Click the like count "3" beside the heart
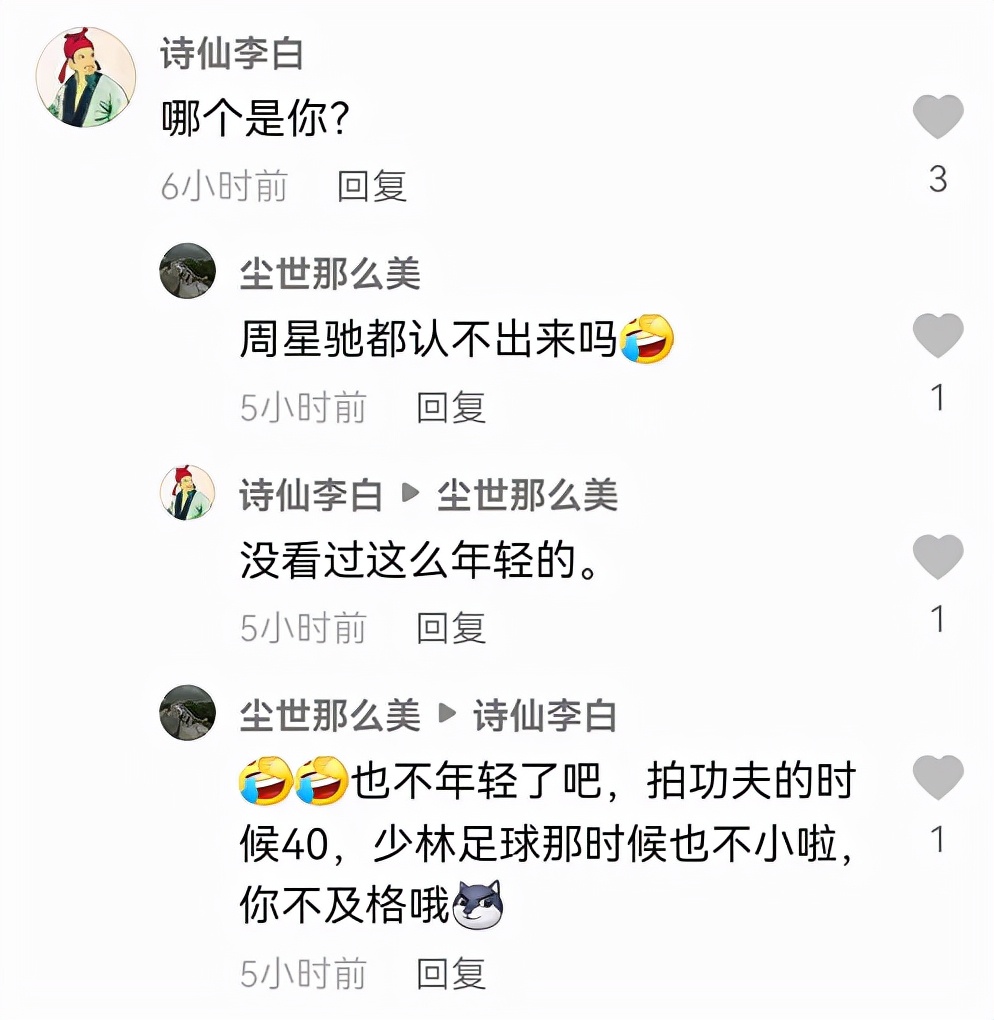Screen dimensions: 994x1020 click(x=937, y=176)
